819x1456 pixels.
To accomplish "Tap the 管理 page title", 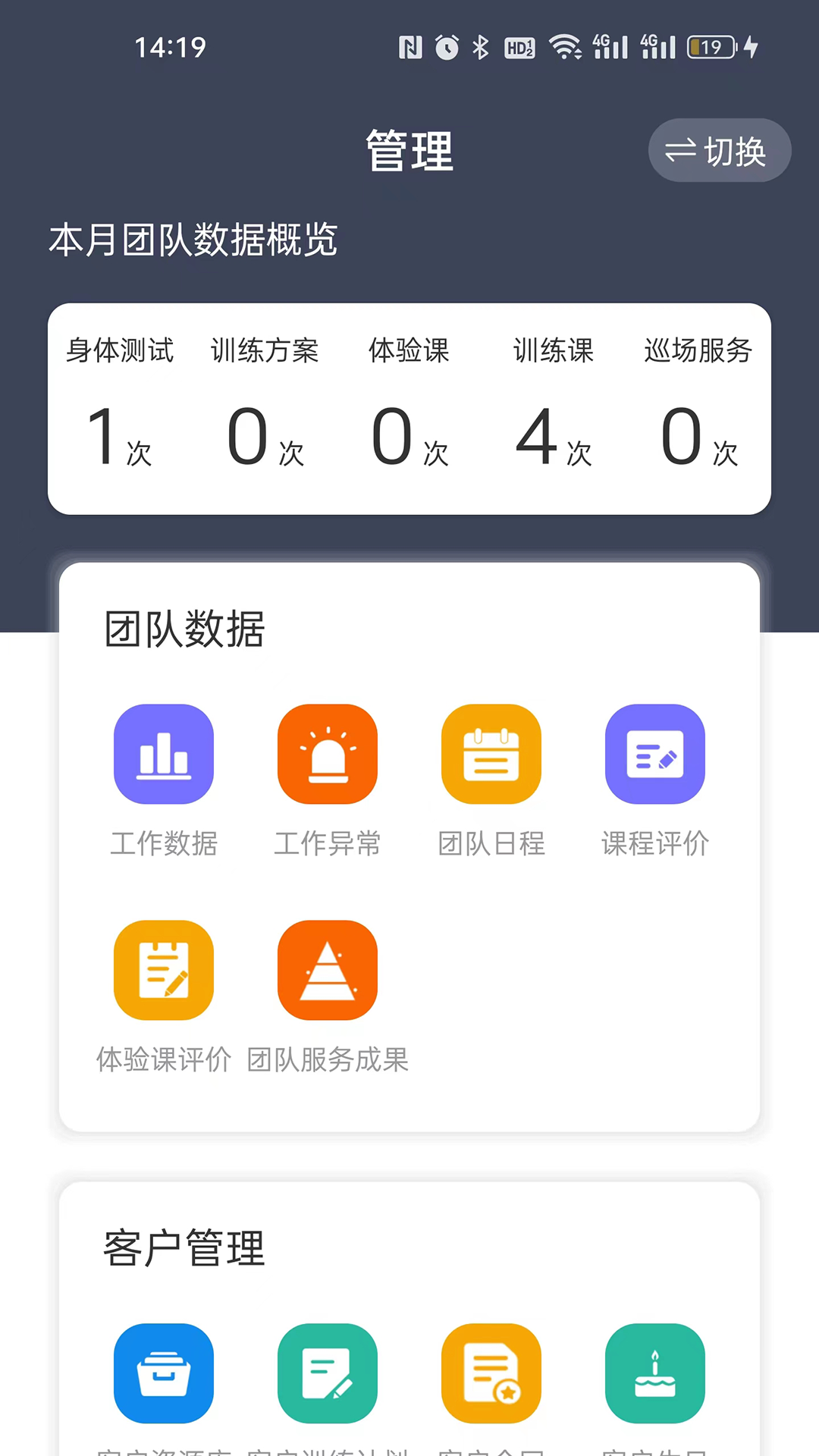I will pos(409,150).
